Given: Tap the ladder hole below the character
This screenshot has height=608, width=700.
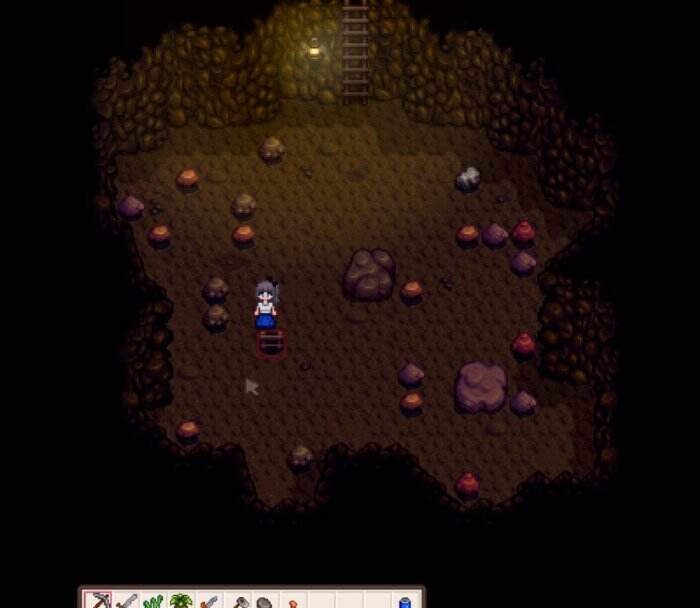Looking at the screenshot, I should pyautogui.click(x=271, y=343).
